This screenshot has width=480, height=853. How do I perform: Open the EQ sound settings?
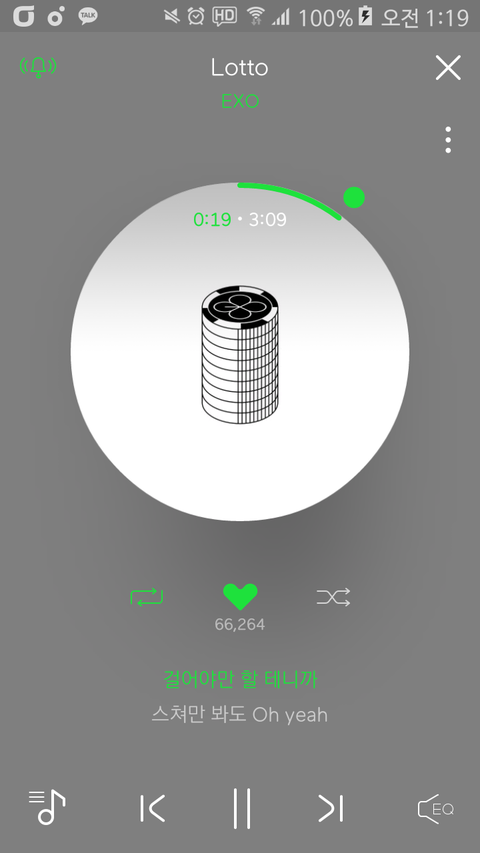pyautogui.click(x=435, y=809)
